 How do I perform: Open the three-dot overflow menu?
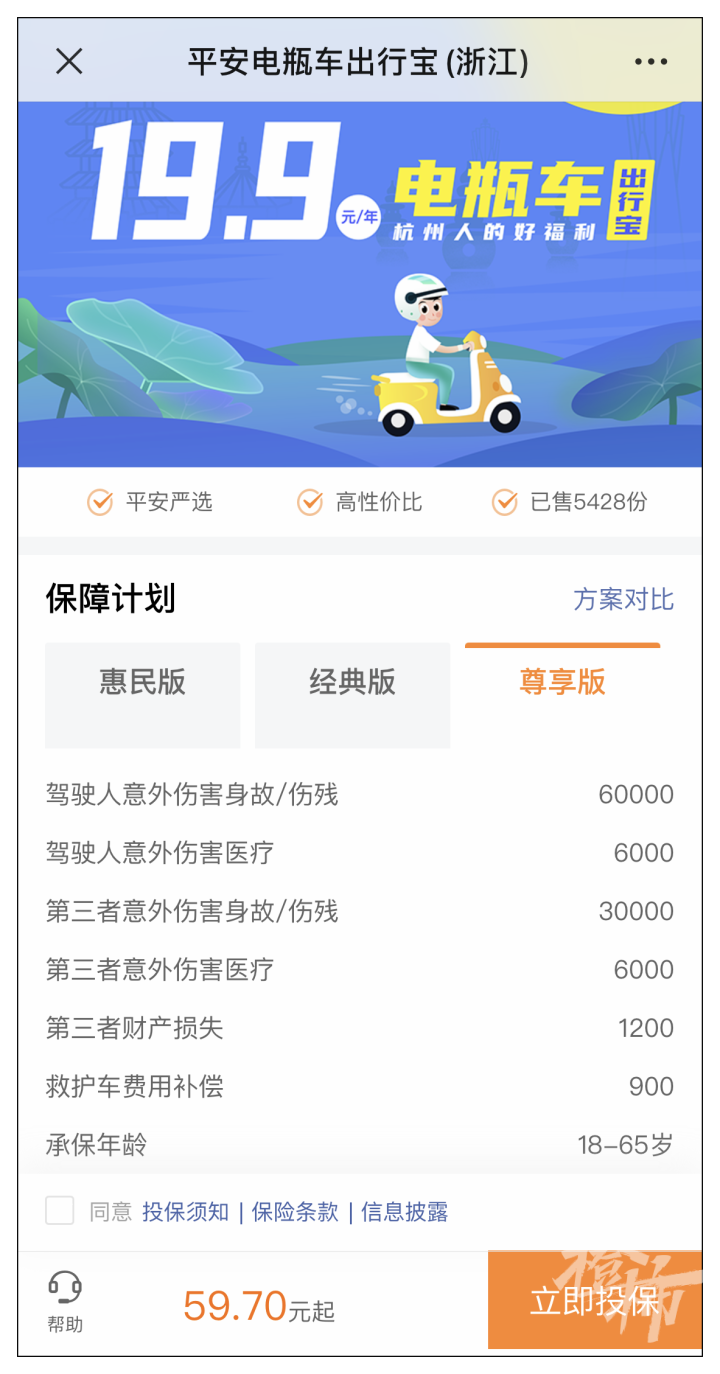tap(650, 62)
